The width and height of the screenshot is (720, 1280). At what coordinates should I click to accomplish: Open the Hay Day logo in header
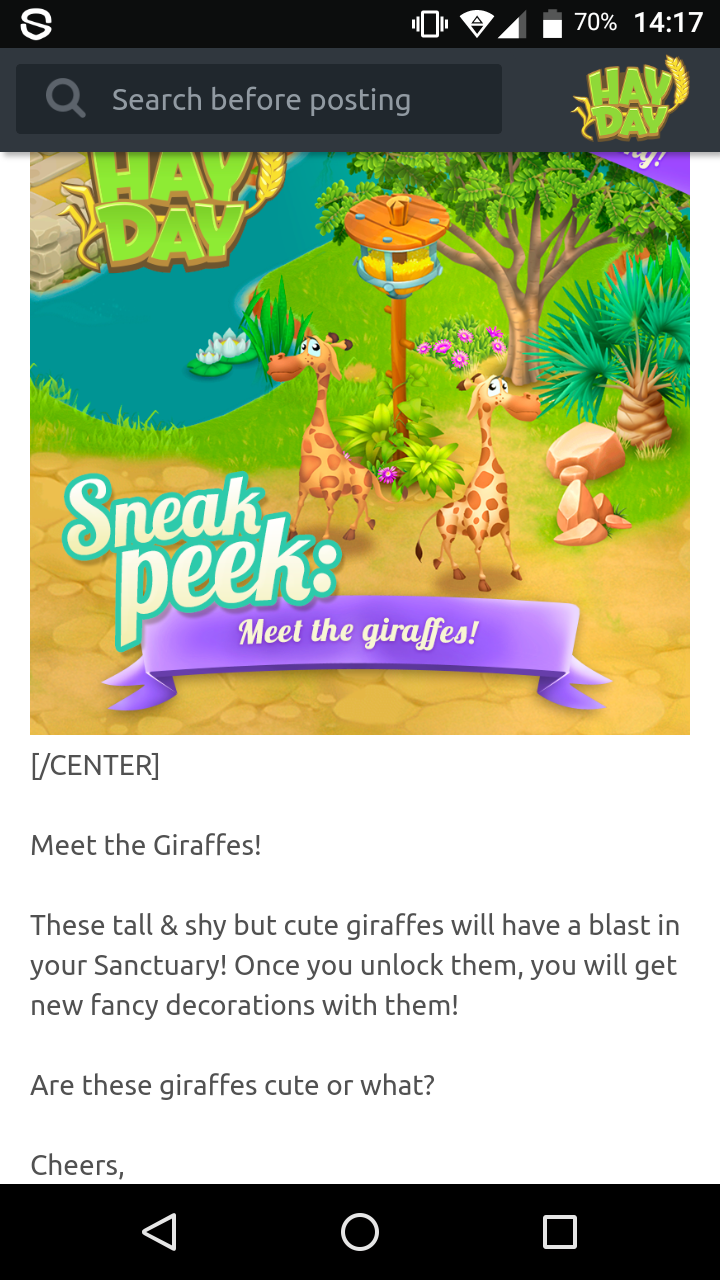(631, 99)
